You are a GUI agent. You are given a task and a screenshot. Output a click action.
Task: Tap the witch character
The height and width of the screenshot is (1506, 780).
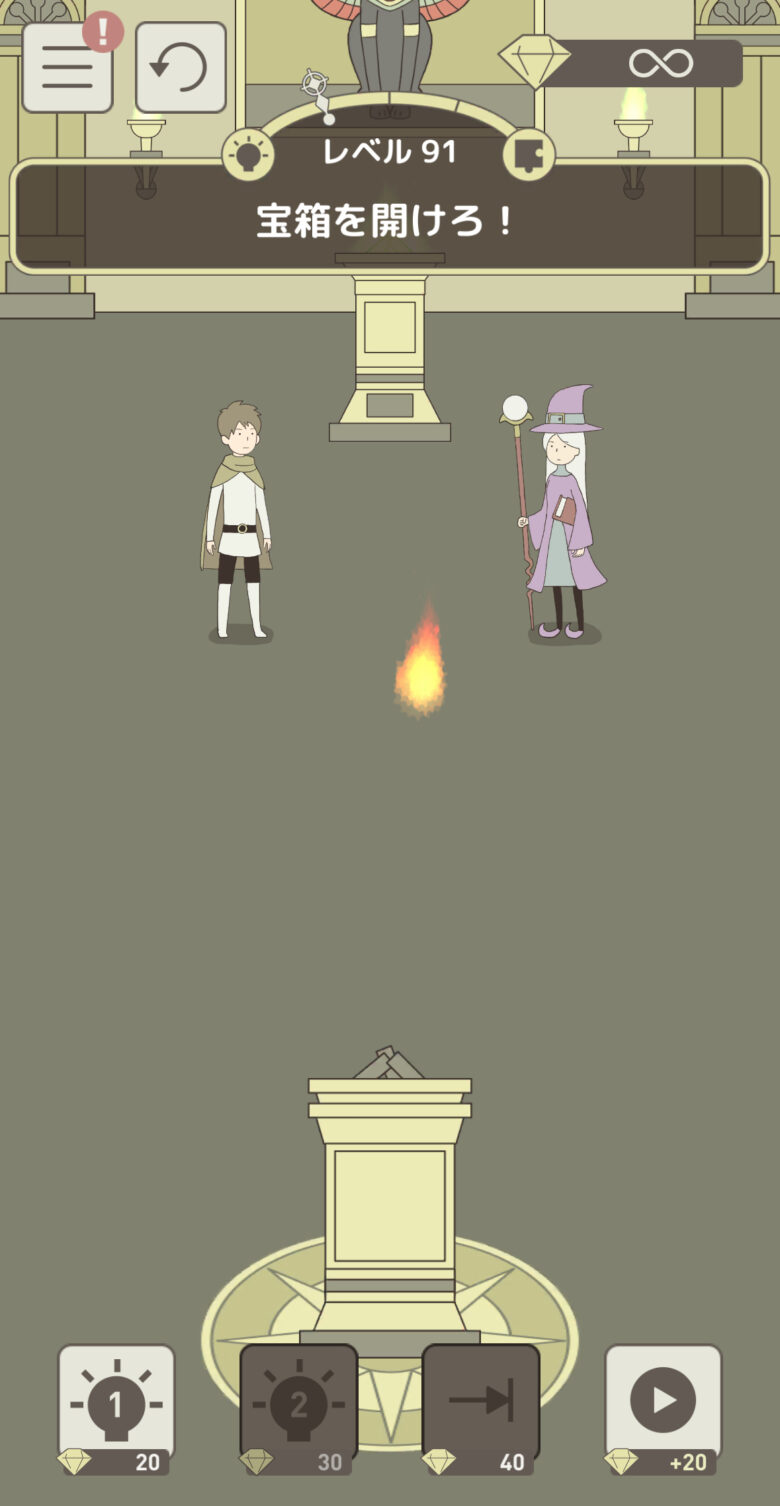562,515
